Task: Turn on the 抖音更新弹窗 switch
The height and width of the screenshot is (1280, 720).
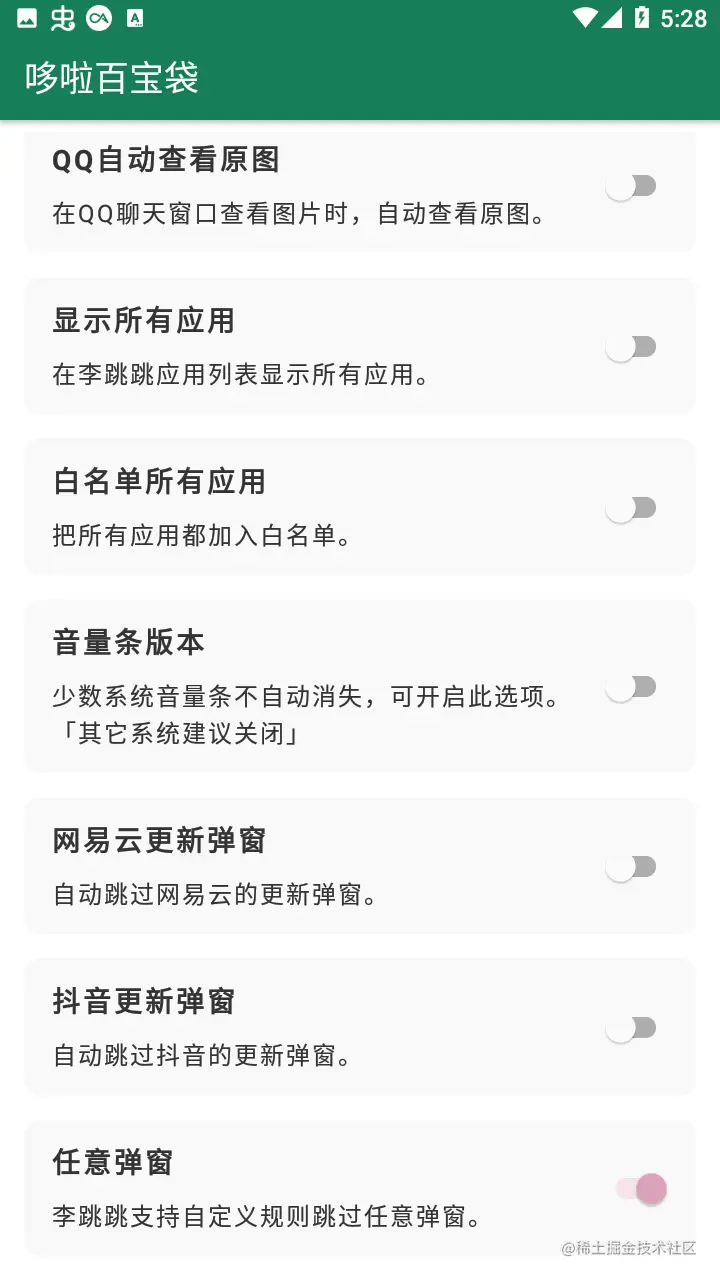Action: tap(631, 1028)
